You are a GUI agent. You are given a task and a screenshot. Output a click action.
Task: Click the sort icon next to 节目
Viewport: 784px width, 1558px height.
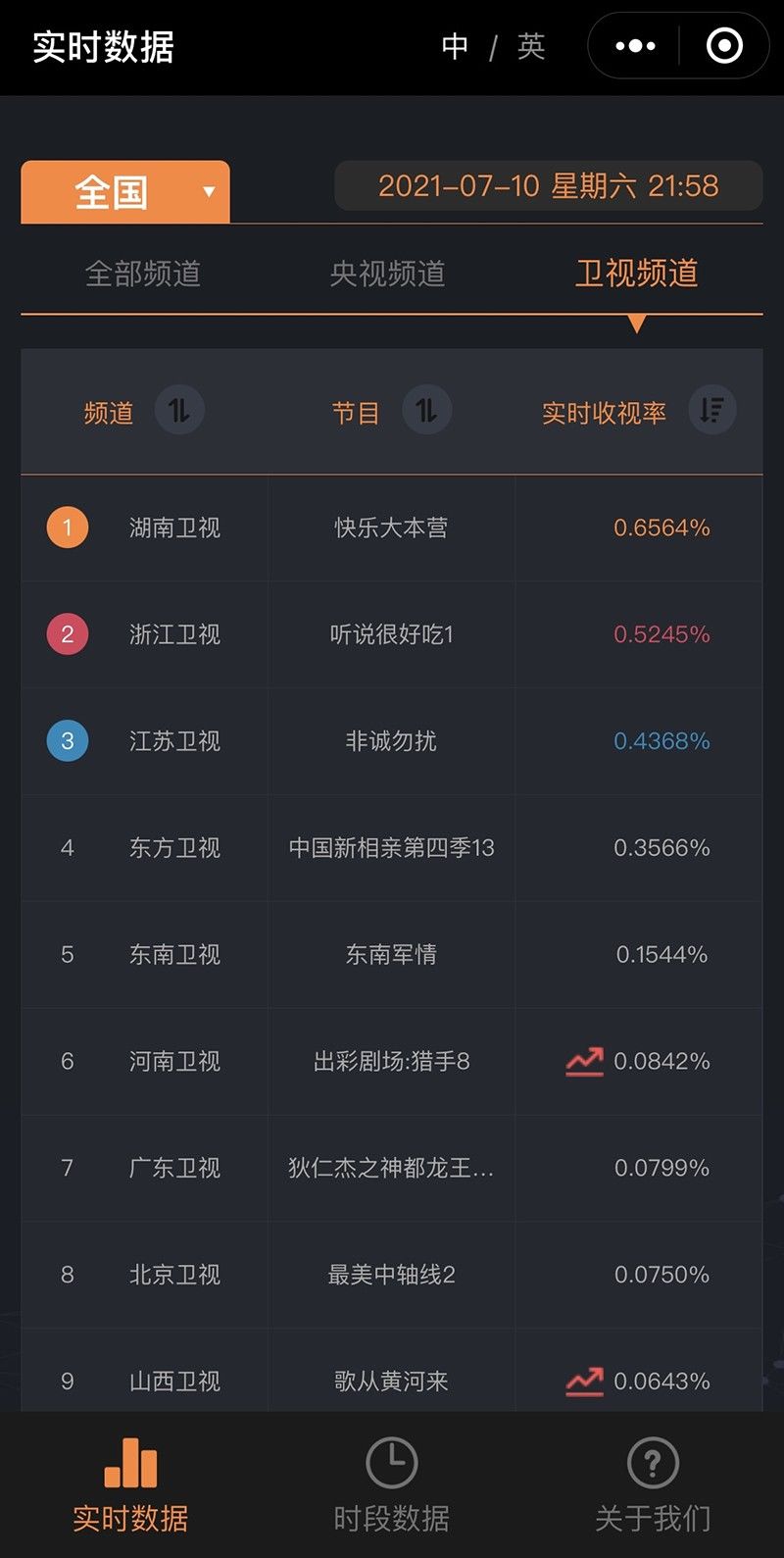click(x=426, y=411)
